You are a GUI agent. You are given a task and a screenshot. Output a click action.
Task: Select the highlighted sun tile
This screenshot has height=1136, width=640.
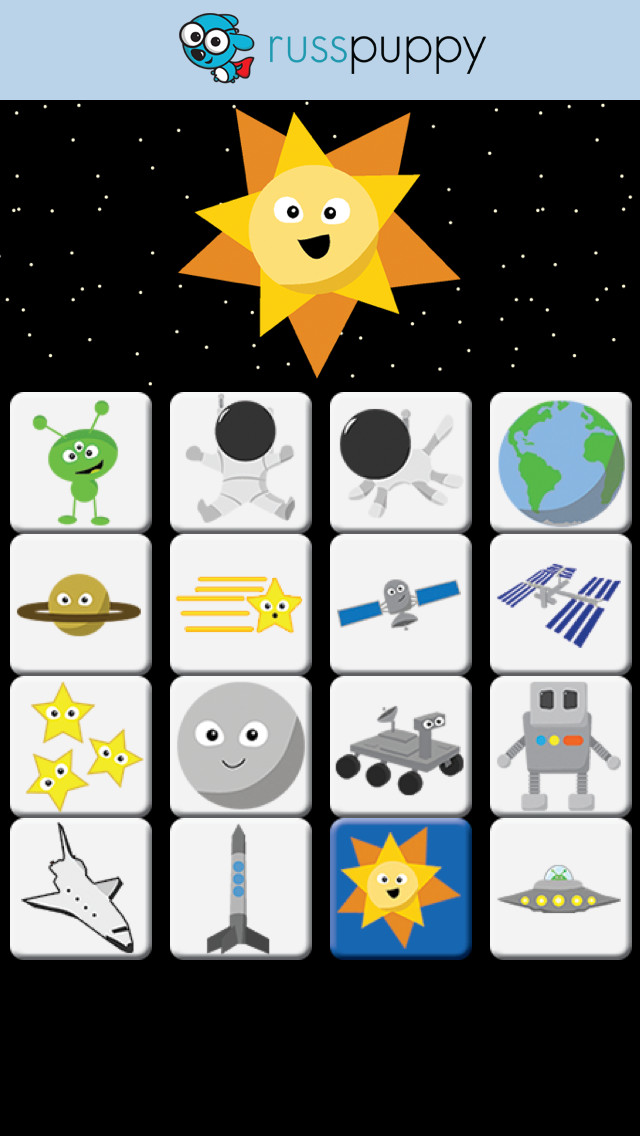[x=401, y=888]
